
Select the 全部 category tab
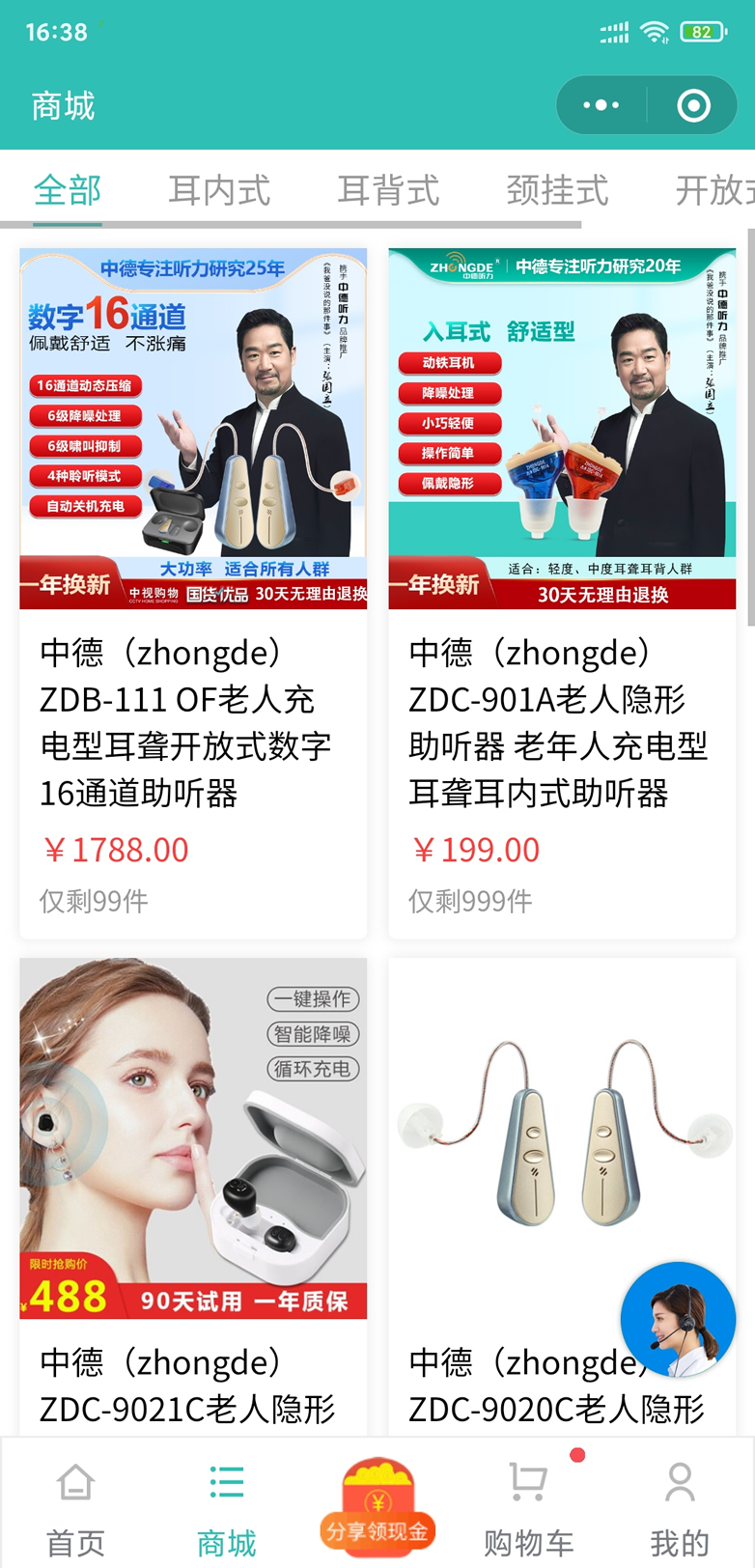[67, 190]
